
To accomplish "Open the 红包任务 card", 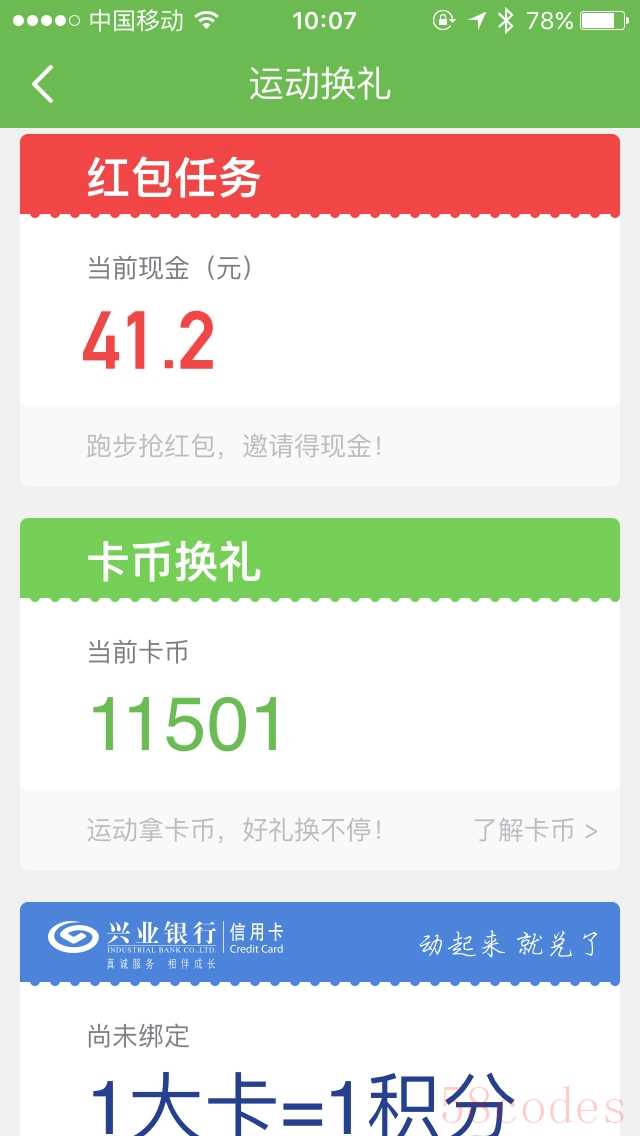I will point(320,309).
